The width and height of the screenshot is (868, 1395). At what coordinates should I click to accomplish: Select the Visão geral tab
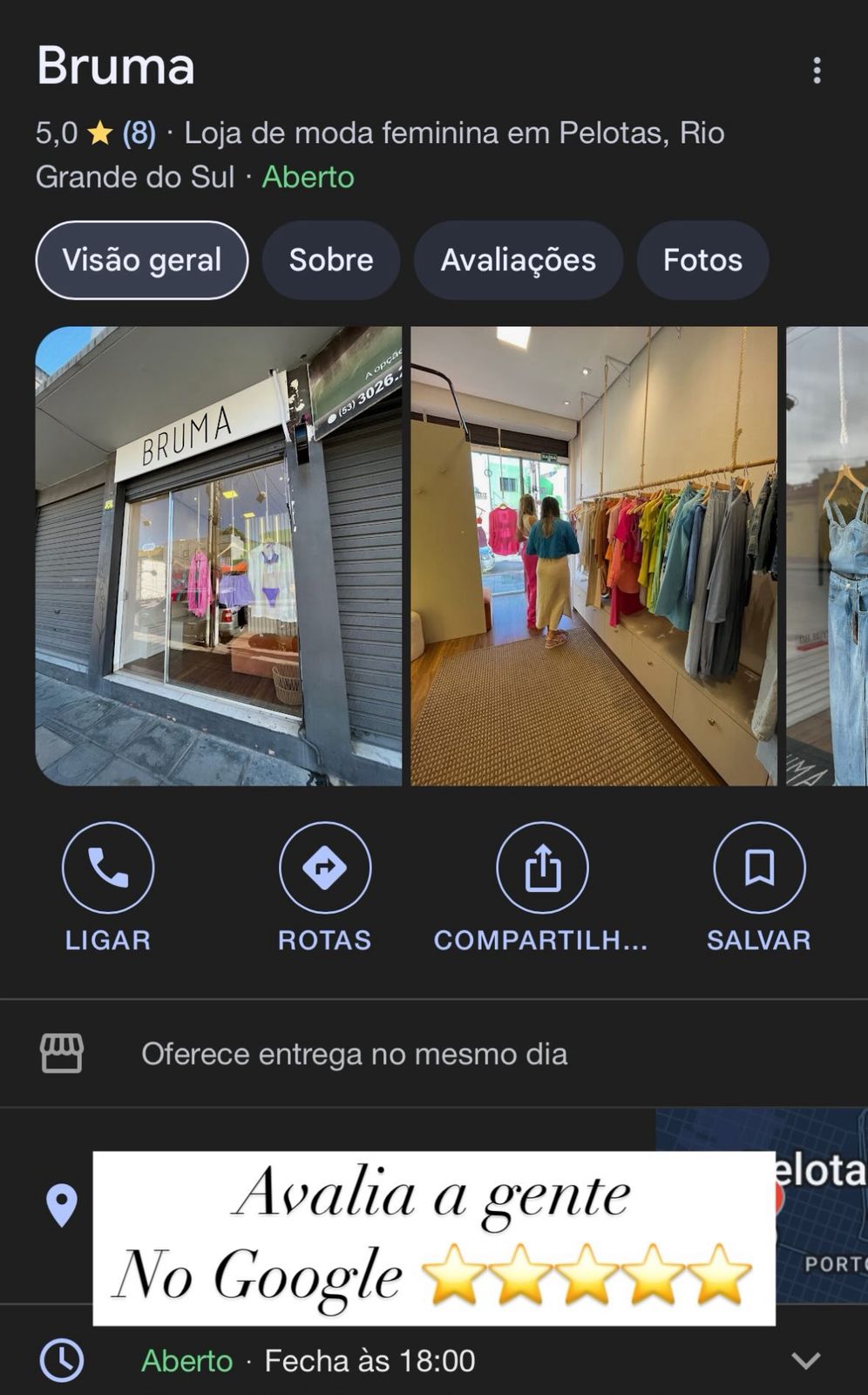[142, 260]
